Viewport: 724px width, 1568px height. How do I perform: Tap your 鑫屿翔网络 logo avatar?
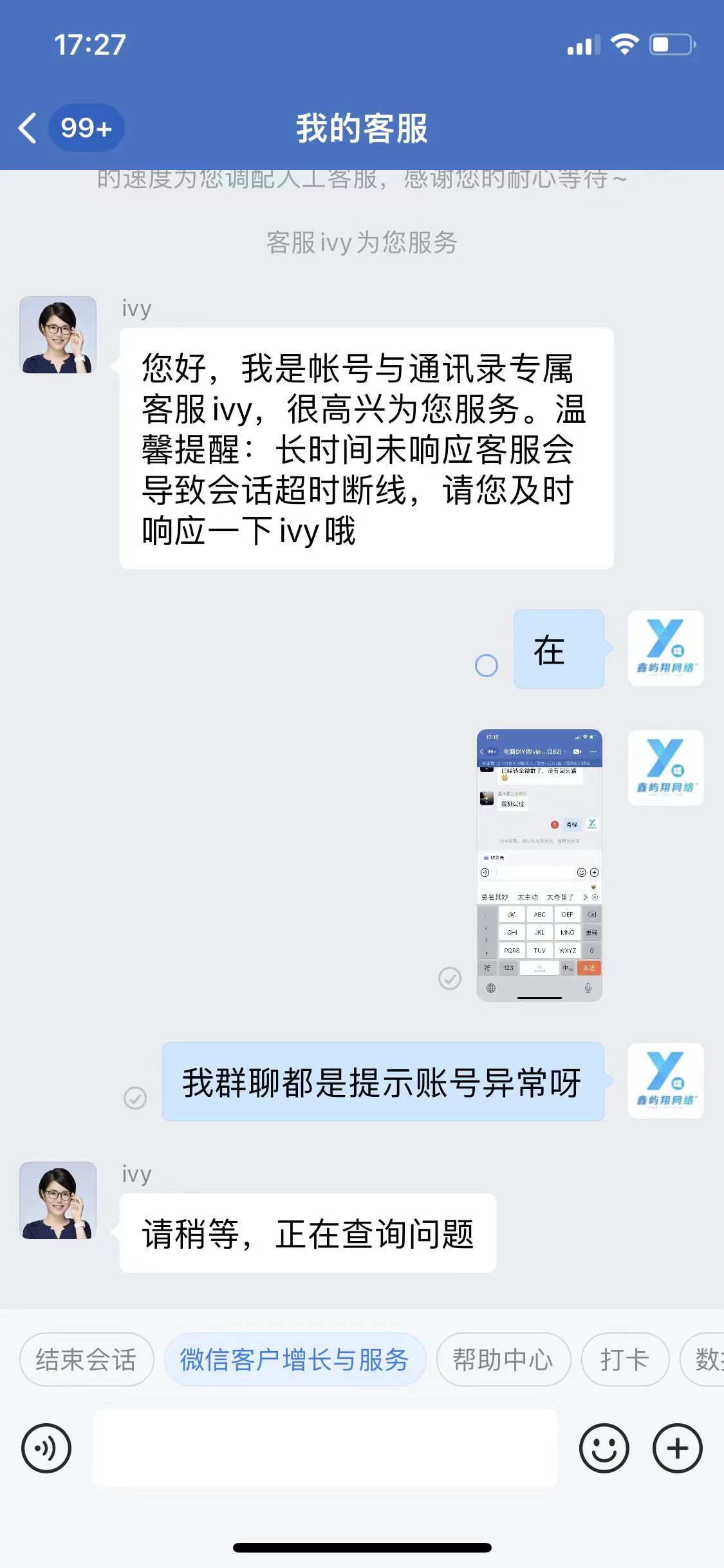tap(666, 650)
